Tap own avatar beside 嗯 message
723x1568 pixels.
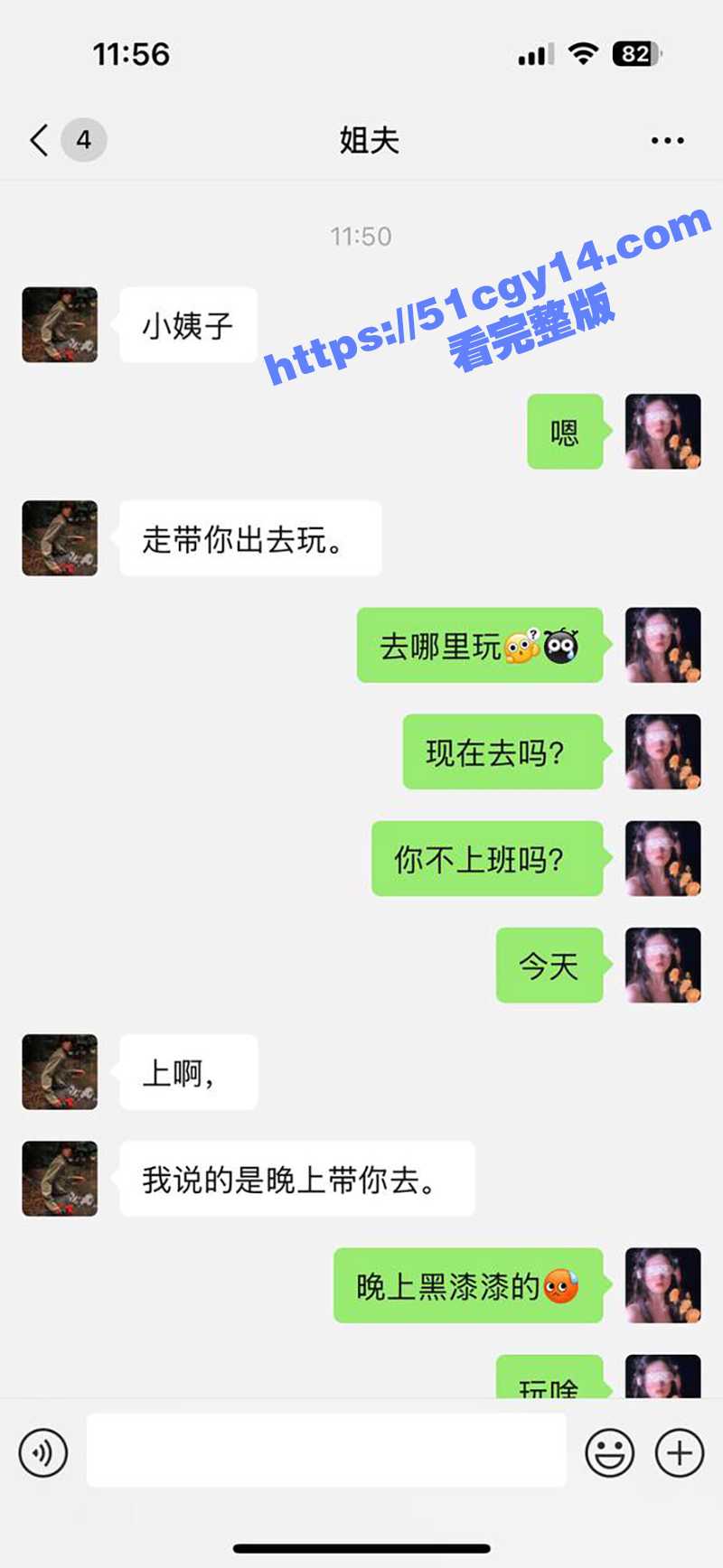coord(662,432)
